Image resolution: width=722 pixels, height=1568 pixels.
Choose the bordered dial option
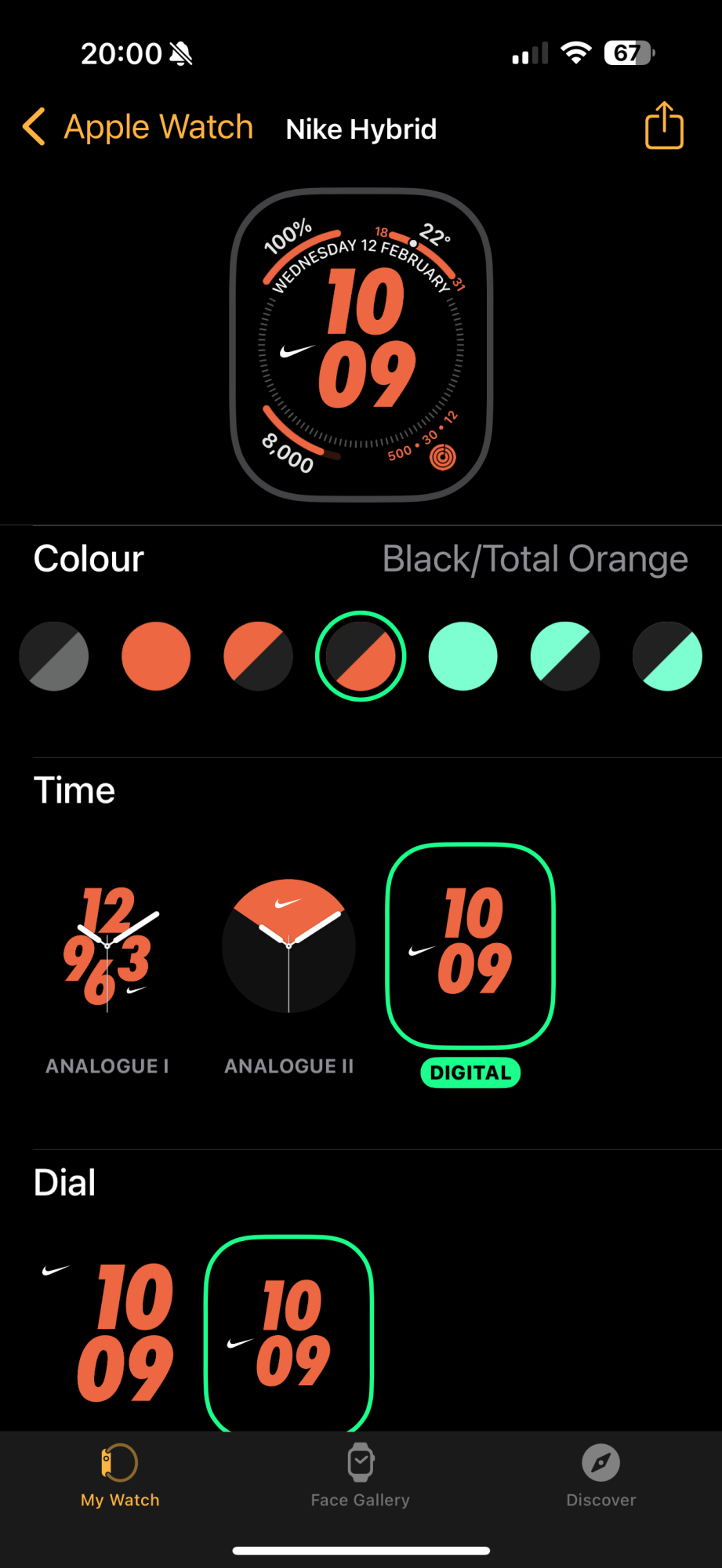[288, 1333]
